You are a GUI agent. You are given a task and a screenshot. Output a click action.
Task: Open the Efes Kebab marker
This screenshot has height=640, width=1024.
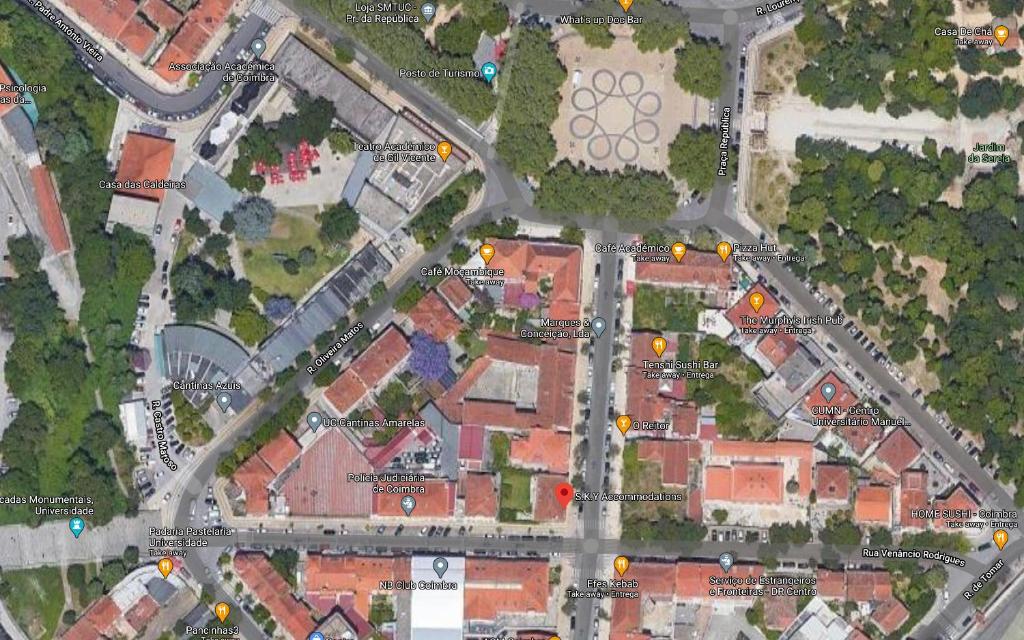coord(621,566)
